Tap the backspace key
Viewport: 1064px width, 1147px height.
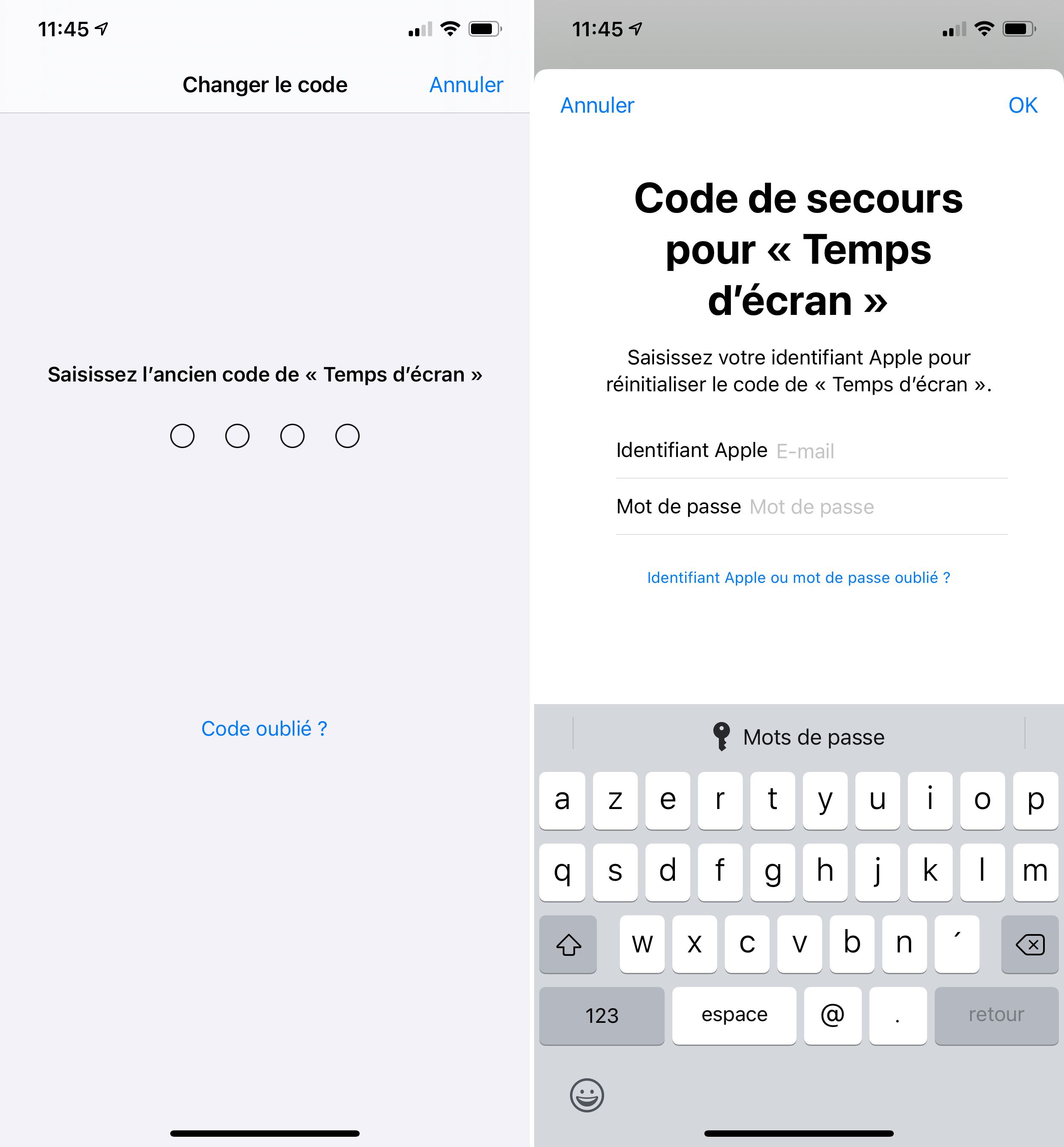(x=1029, y=944)
